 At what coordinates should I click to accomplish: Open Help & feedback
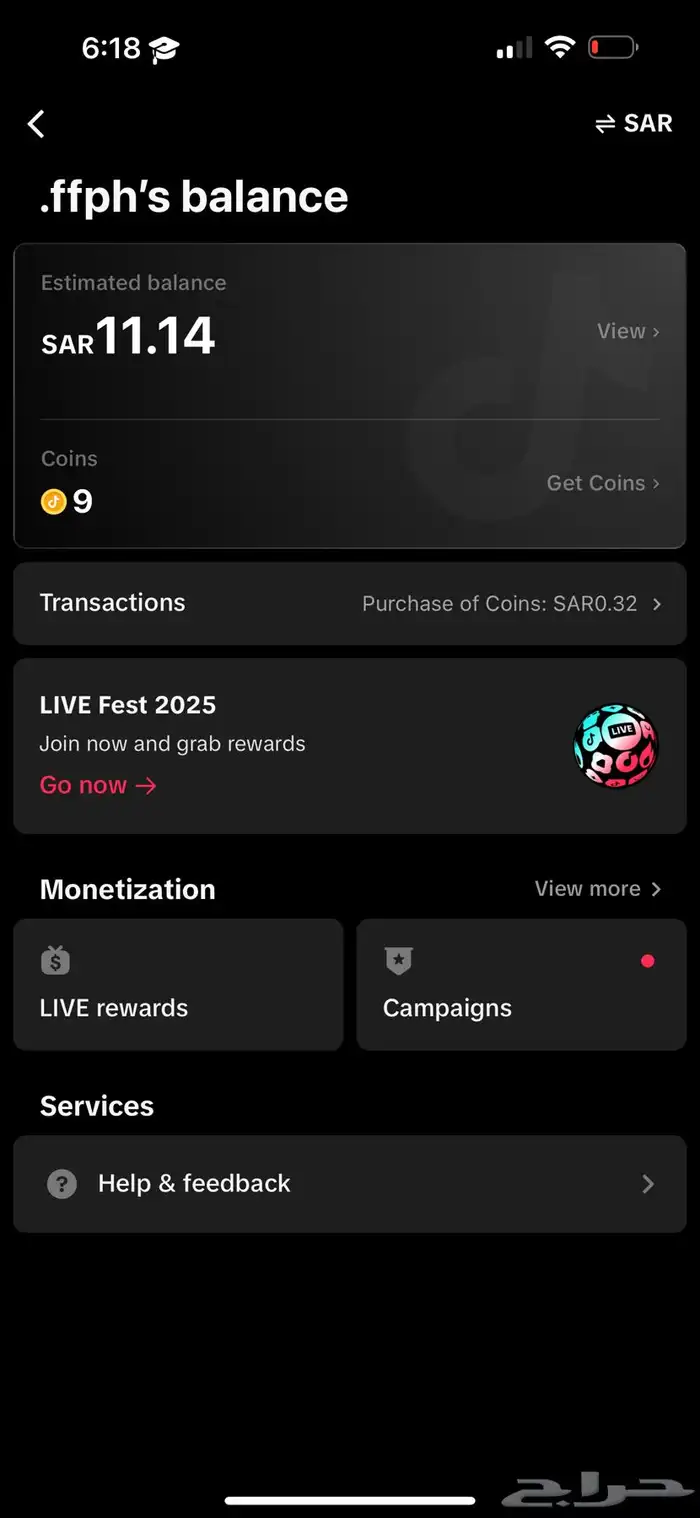(x=350, y=1184)
